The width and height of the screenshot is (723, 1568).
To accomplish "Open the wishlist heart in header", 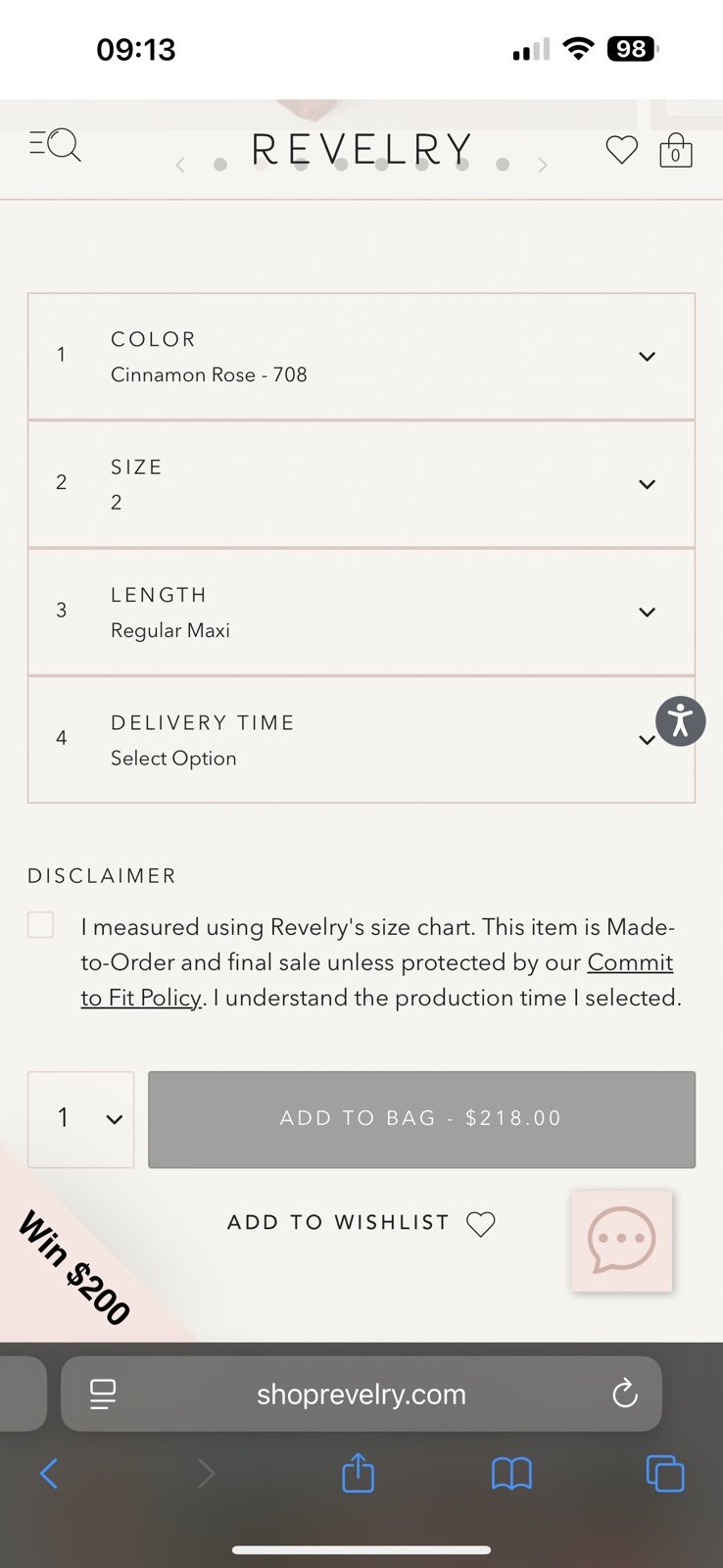I will click(621, 150).
